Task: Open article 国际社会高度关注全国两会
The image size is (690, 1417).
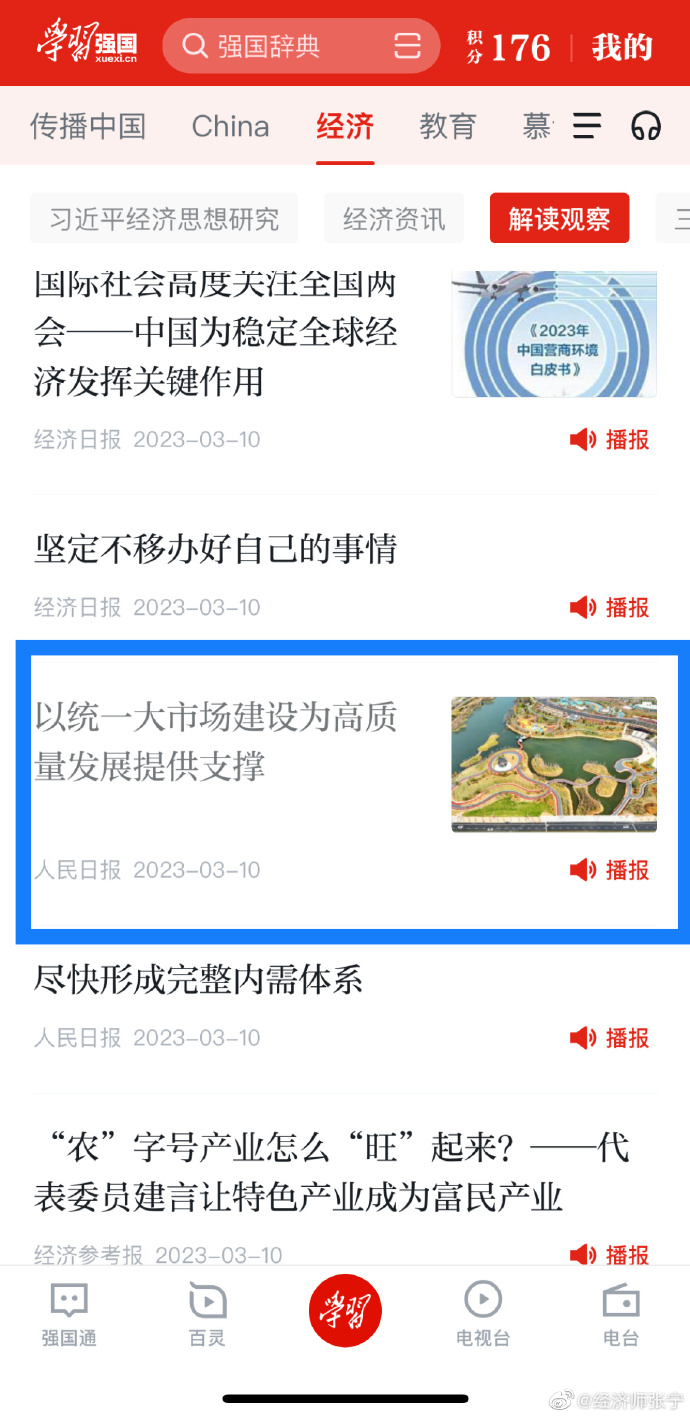Action: coord(216,332)
